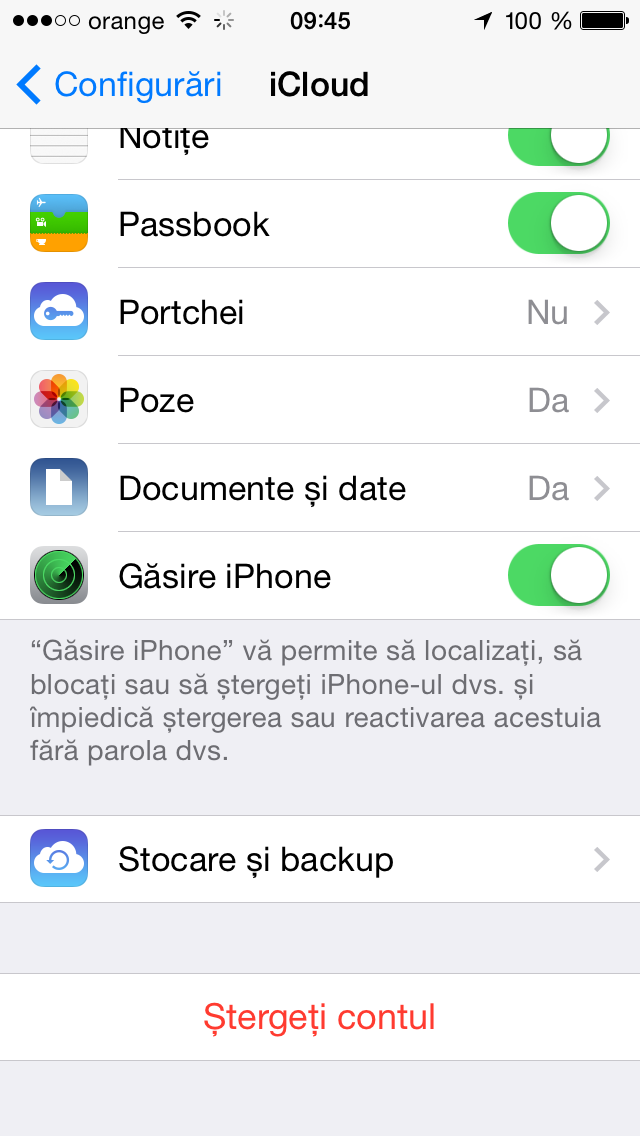Disable the Passbook switch
Image resolution: width=640 pixels, height=1136 pixels.
click(x=558, y=223)
